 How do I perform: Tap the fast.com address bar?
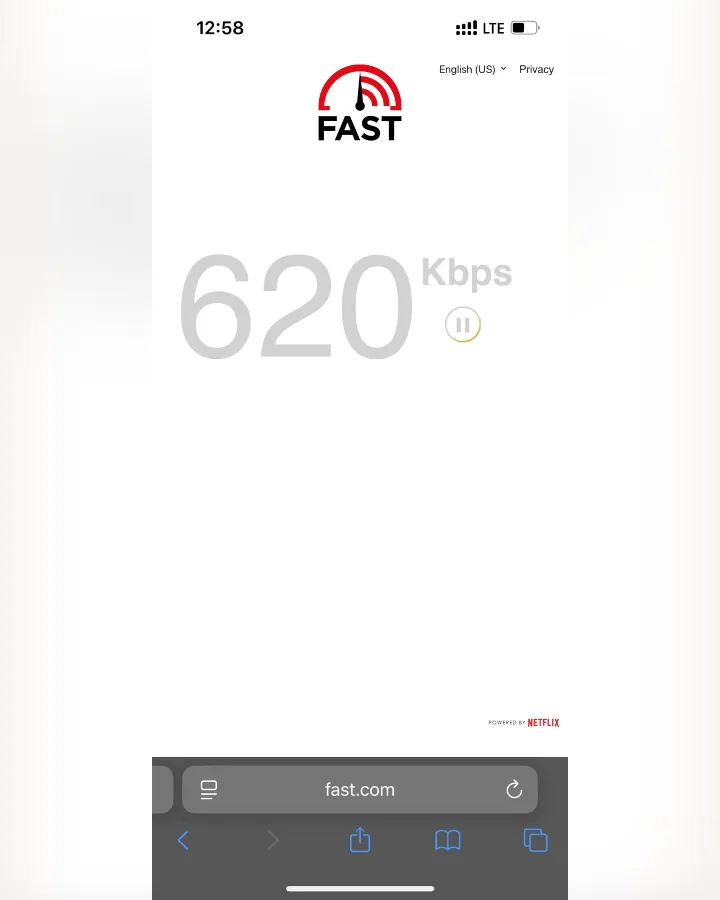(359, 789)
